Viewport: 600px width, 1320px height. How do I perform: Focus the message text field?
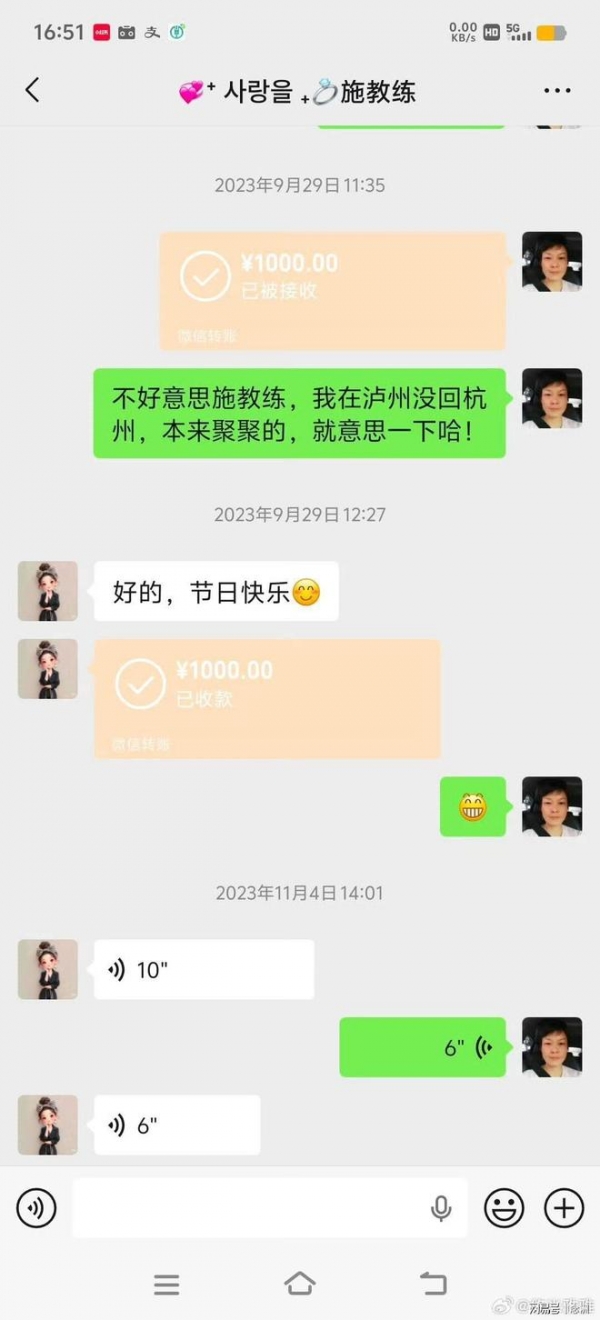click(250, 1208)
